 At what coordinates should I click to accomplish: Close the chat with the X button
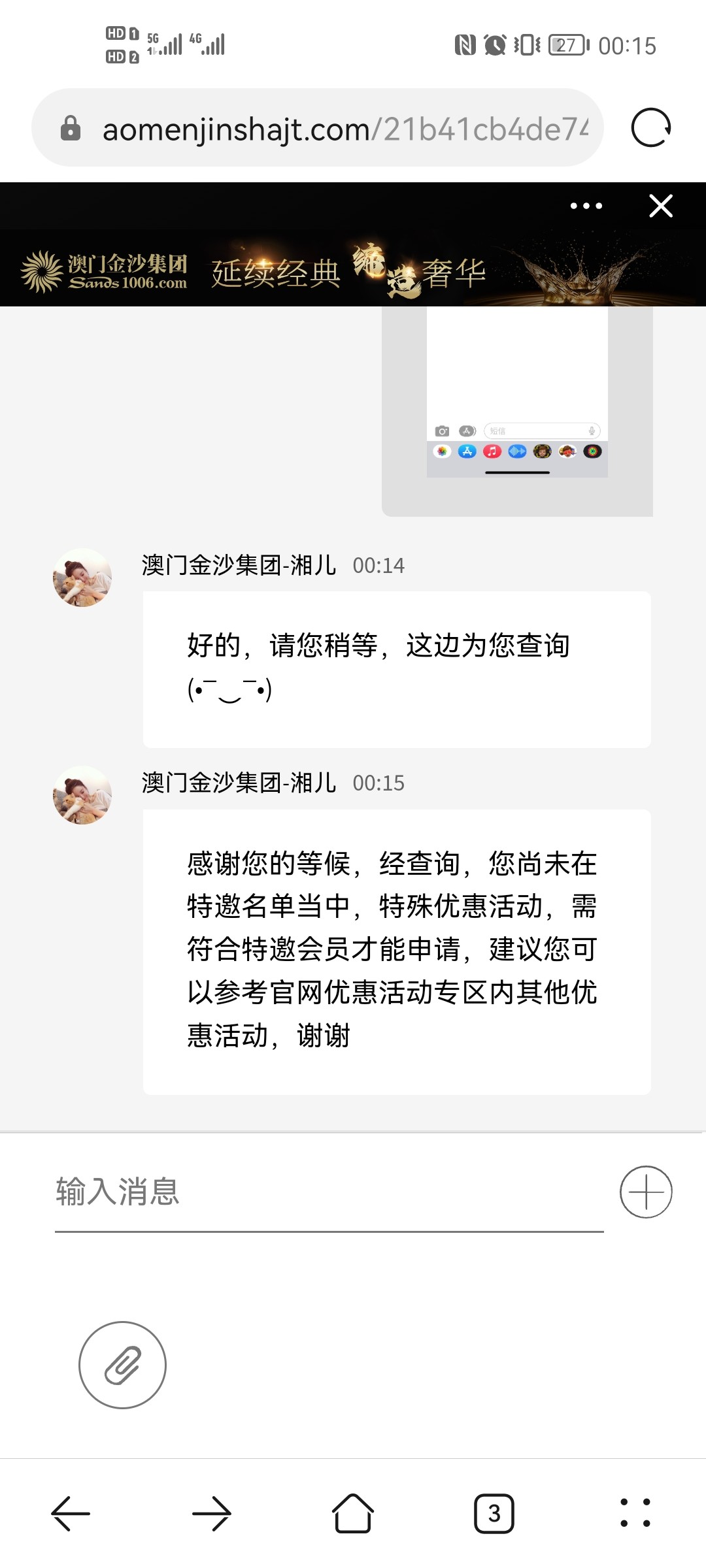point(660,206)
